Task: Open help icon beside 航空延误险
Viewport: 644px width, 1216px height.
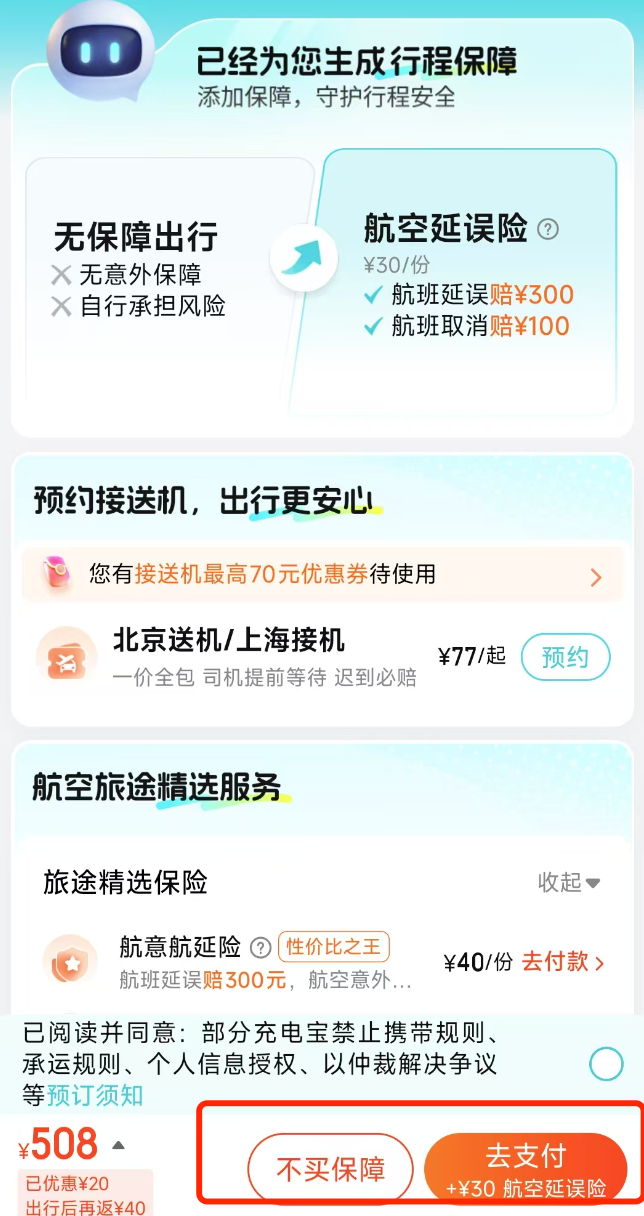Action: (x=547, y=229)
